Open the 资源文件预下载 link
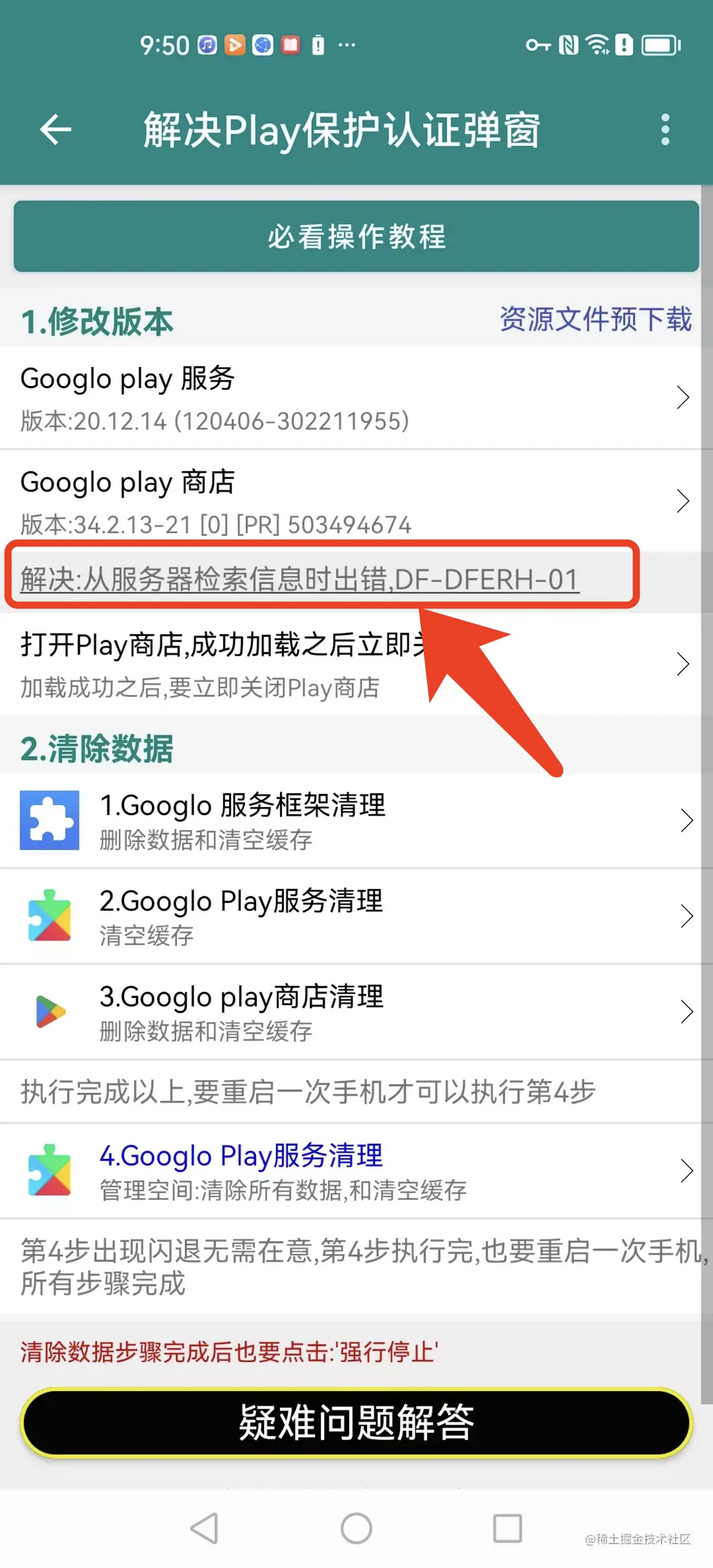This screenshot has height=1568, width=713. coord(595,319)
